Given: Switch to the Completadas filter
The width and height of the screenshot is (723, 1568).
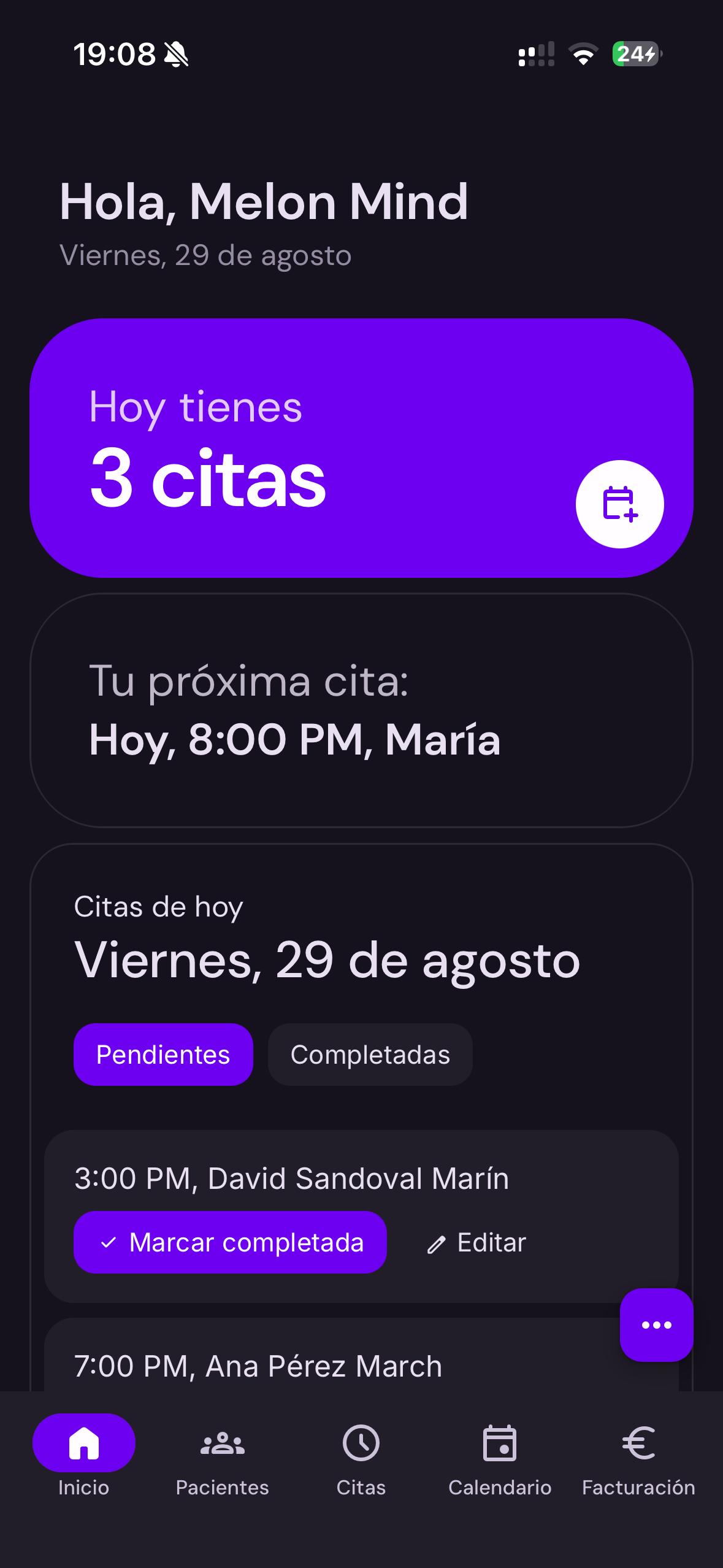Looking at the screenshot, I should point(370,1055).
